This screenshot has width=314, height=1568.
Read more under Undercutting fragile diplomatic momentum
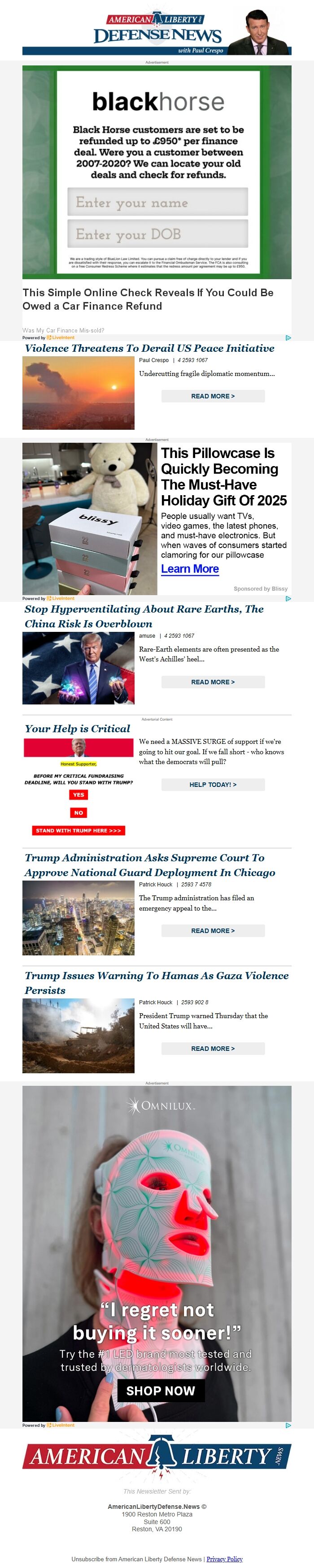click(213, 396)
